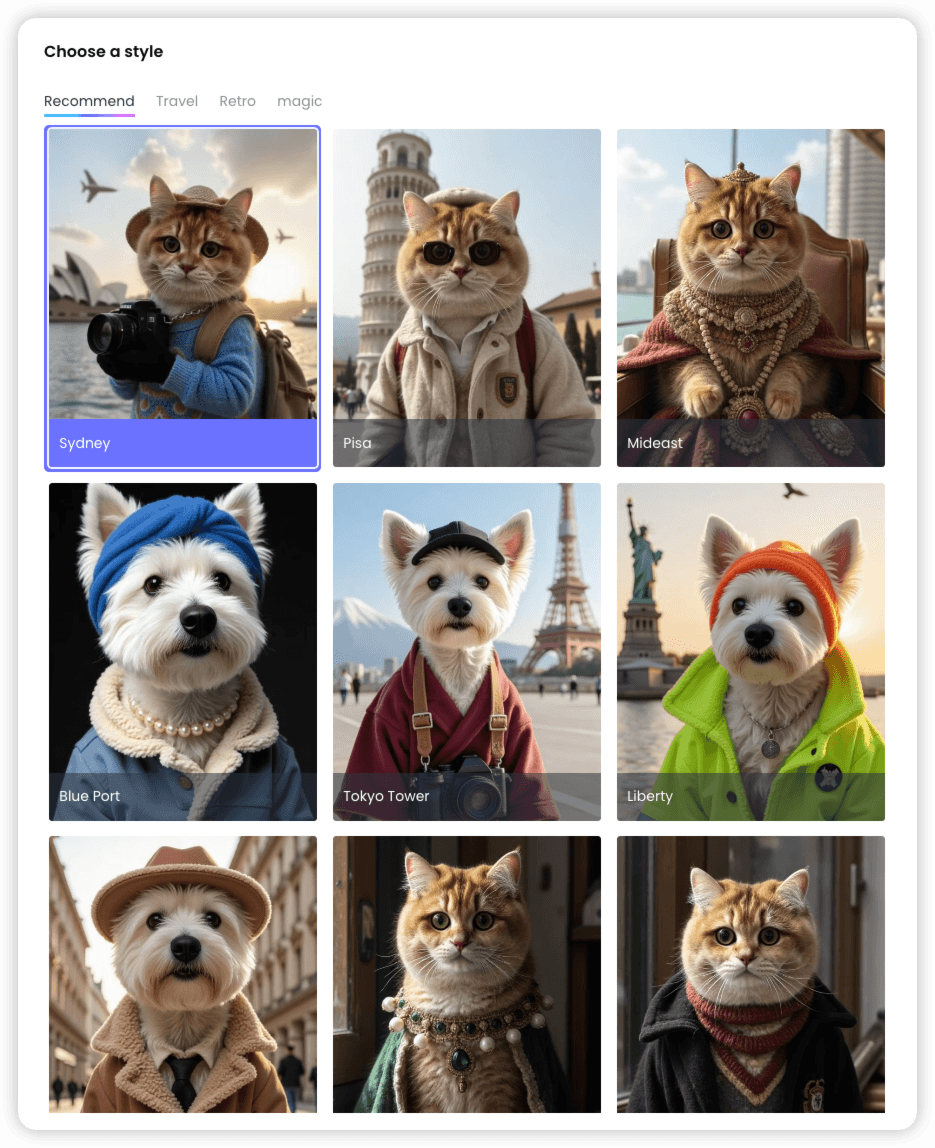Switch to the Travel tab
Viewport: 935px width, 1148px height.
click(x=177, y=101)
